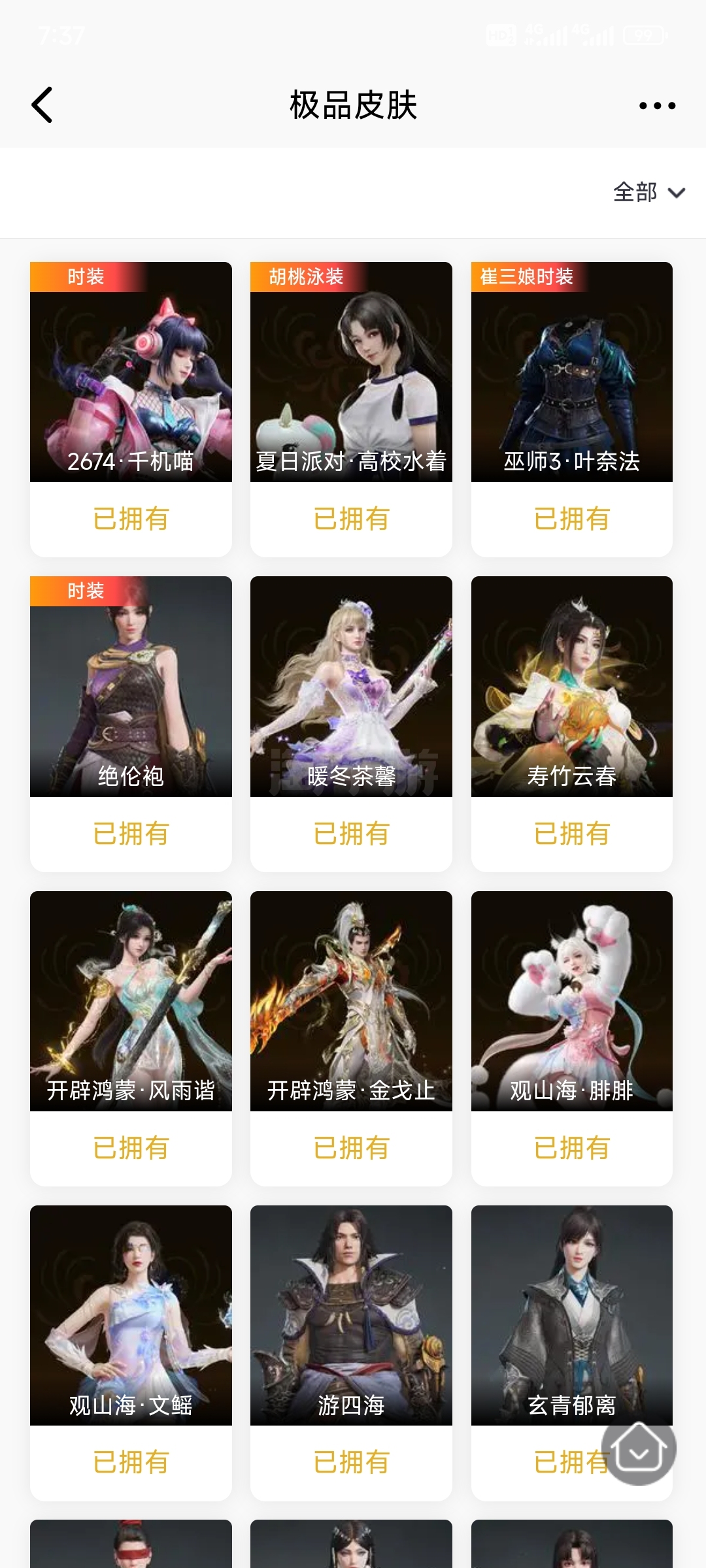View the 夏日派对·高校水着 skin

[351, 410]
